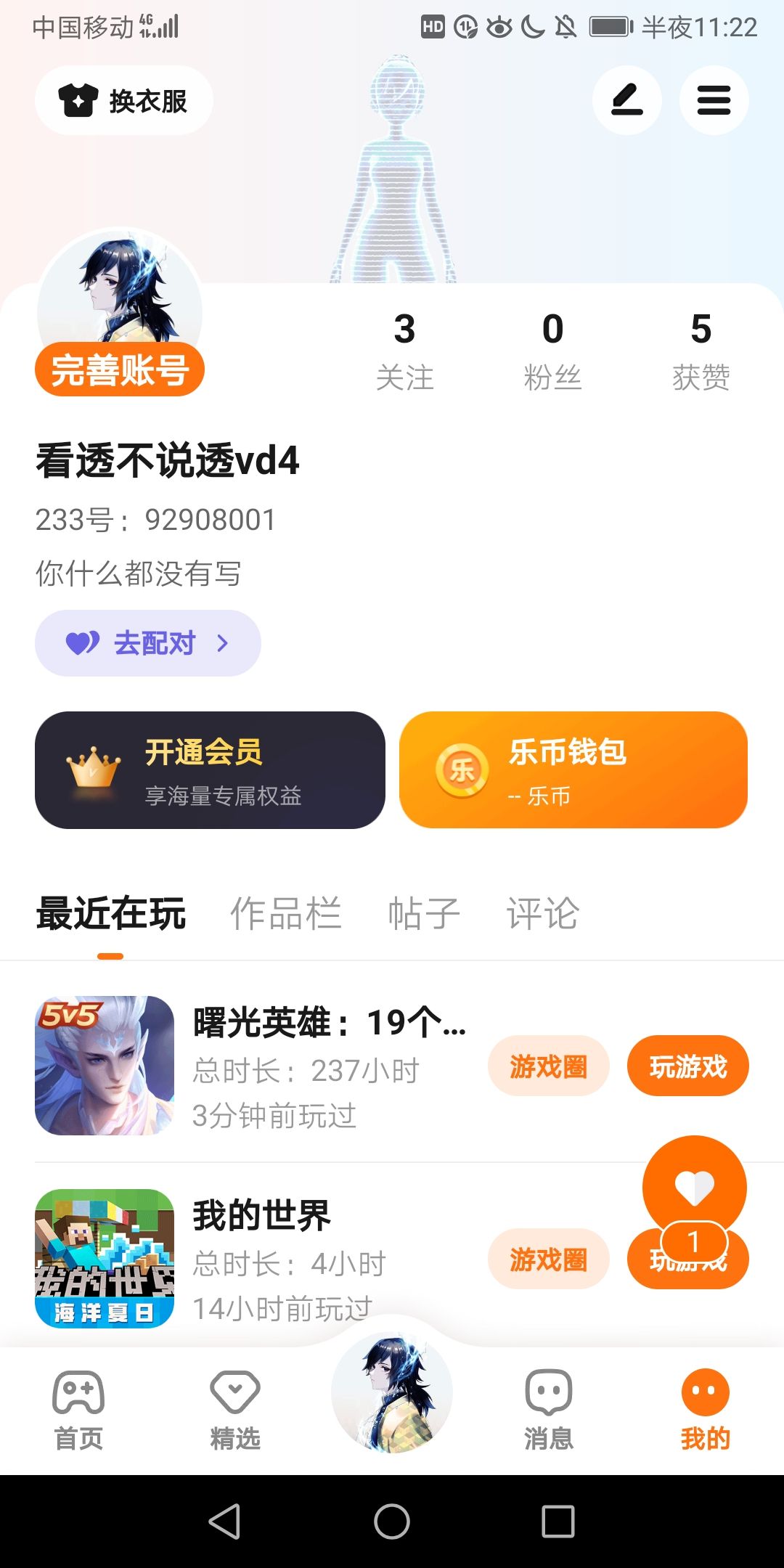The height and width of the screenshot is (1568, 784).
Task: Switch to the 作品栏 tab
Action: coord(285,913)
